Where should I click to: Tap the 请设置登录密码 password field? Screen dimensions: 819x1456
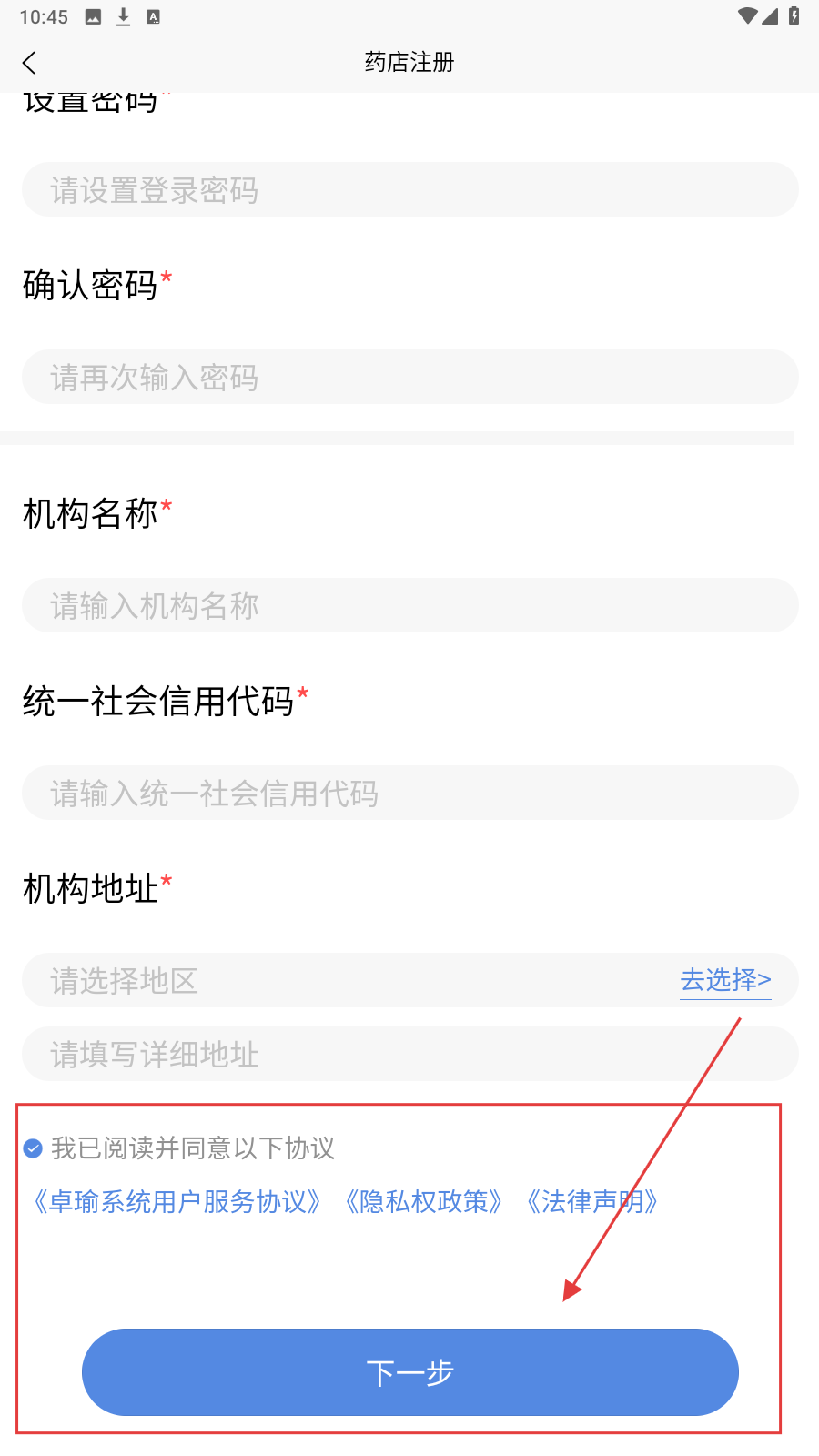pos(409,189)
